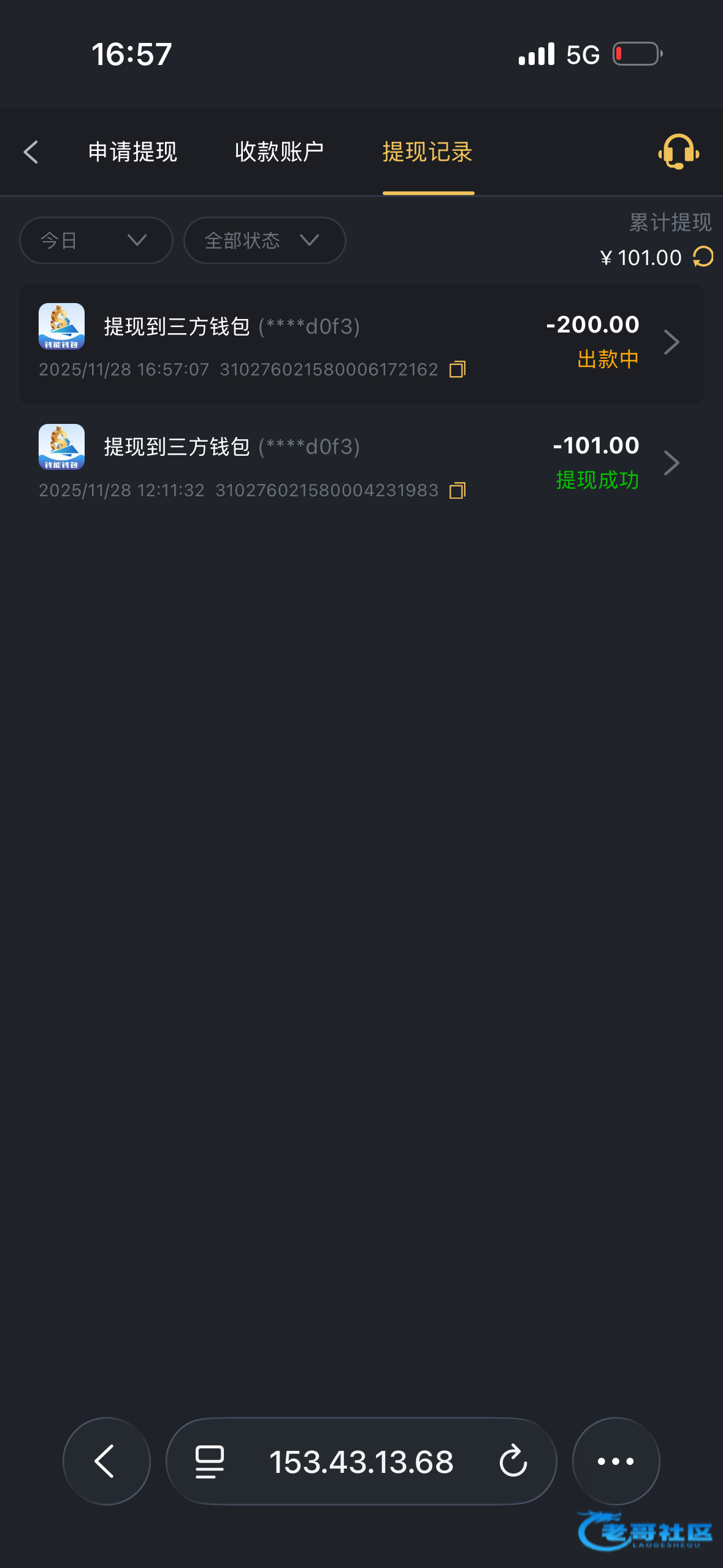Open customer service headset icon
Viewport: 723px width, 1568px height.
coord(678,152)
